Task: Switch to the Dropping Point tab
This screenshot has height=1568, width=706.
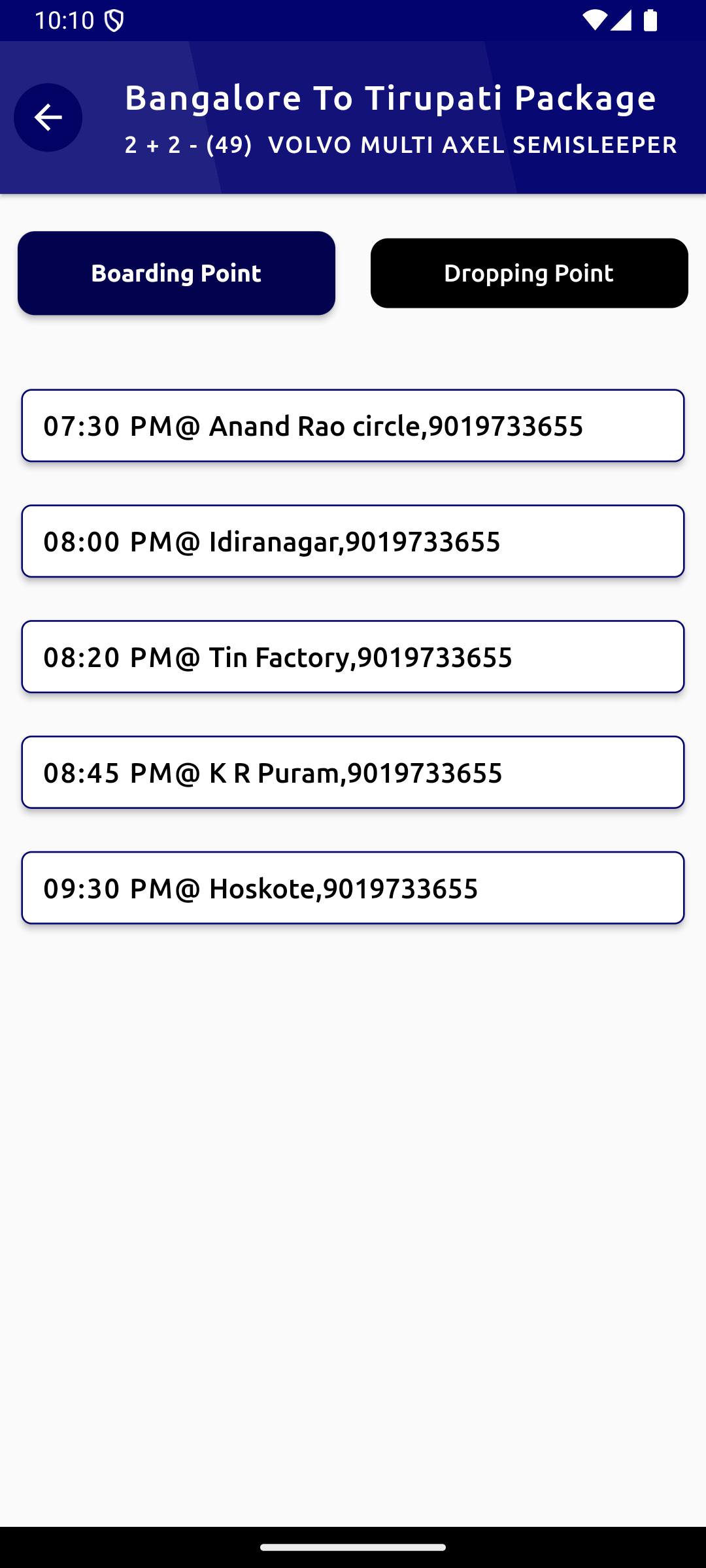Action: [x=529, y=273]
